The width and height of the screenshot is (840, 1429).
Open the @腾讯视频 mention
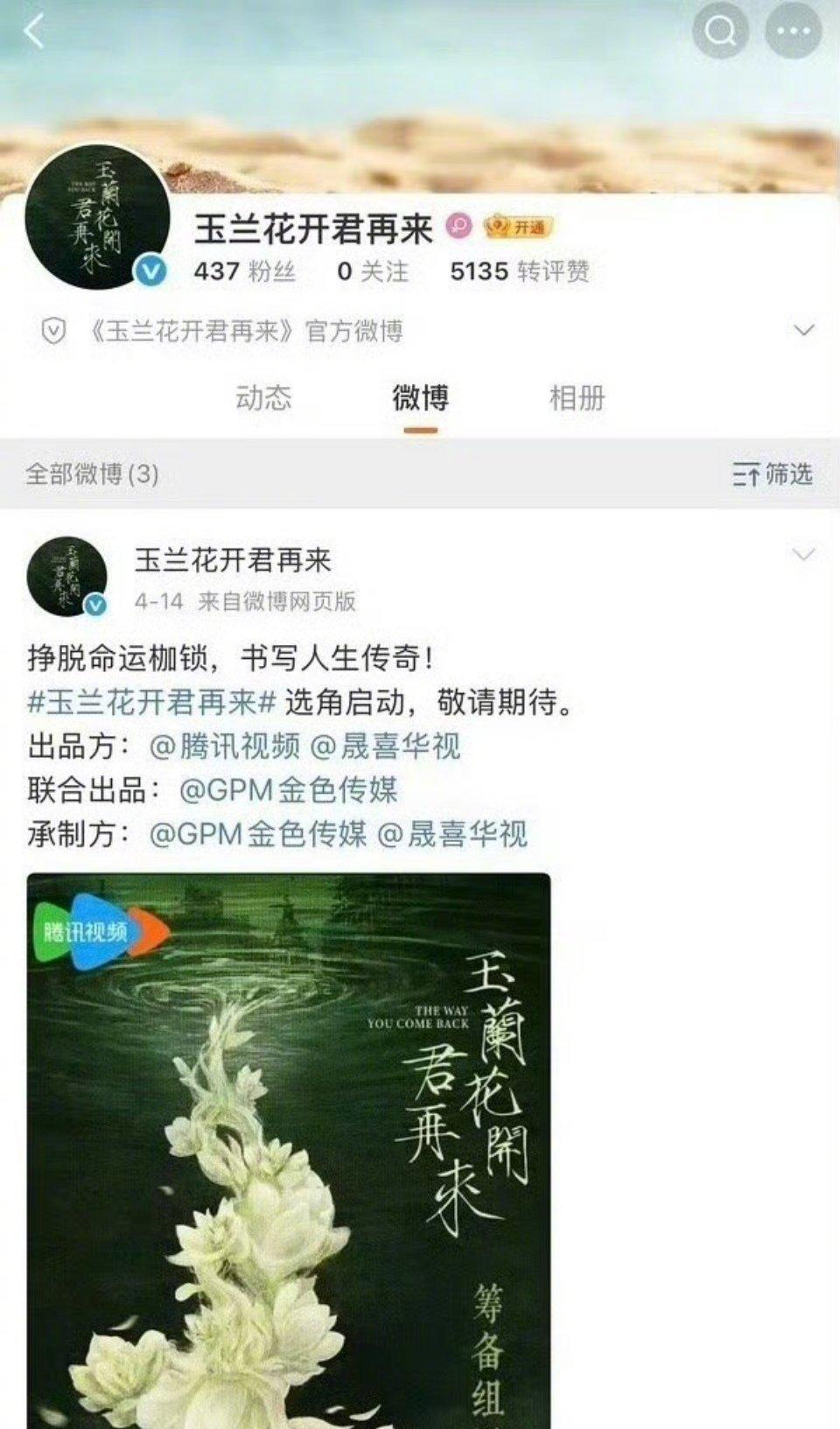(225, 746)
